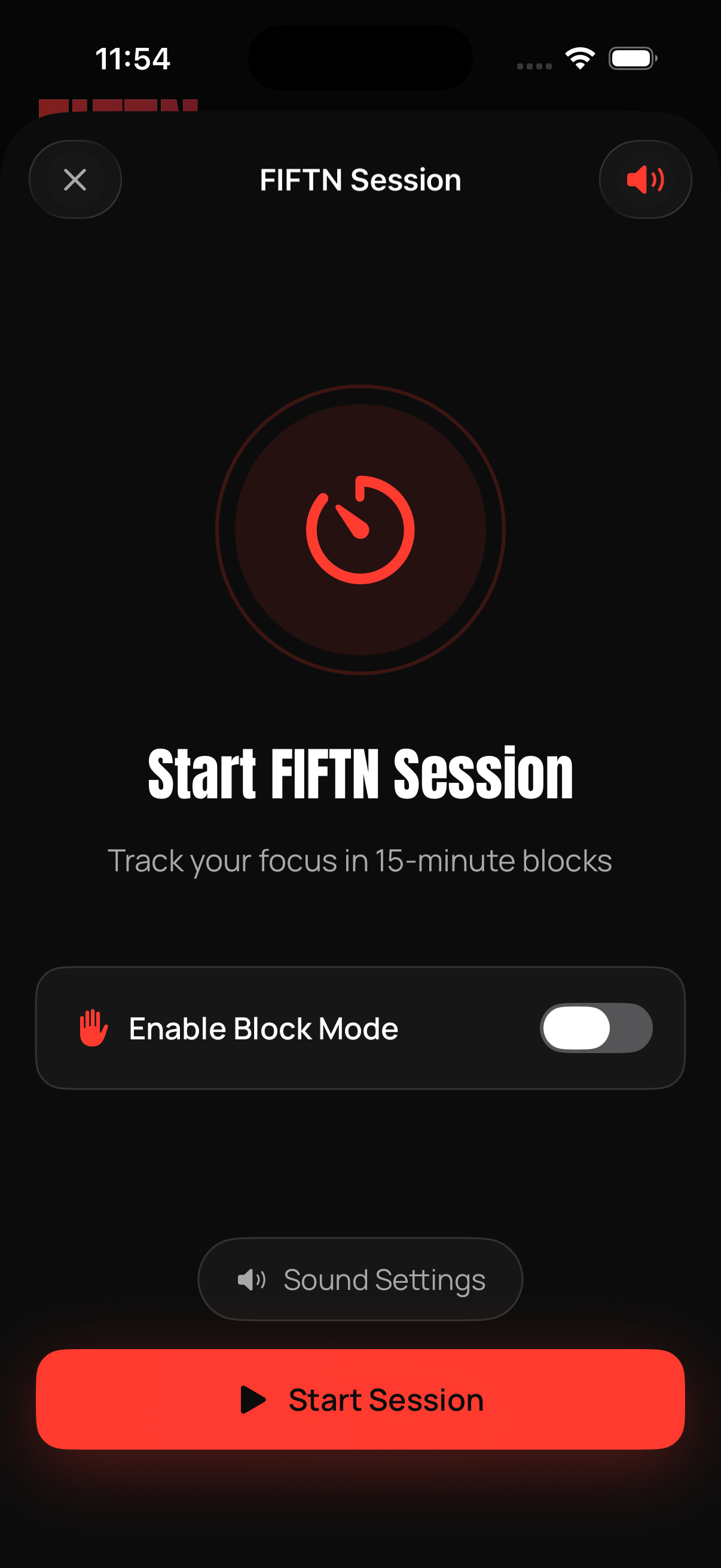Screen dimensions: 721x1568
Task: Open Sound Settings
Action: pyautogui.click(x=360, y=1280)
